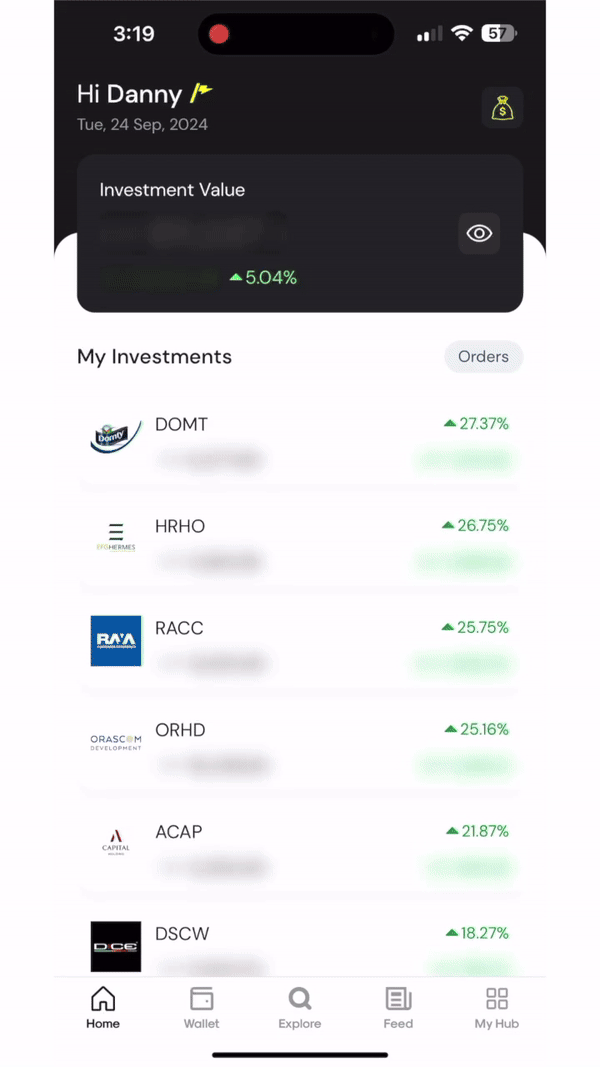
Task: Open the HRHO investment row
Action: click(300, 543)
